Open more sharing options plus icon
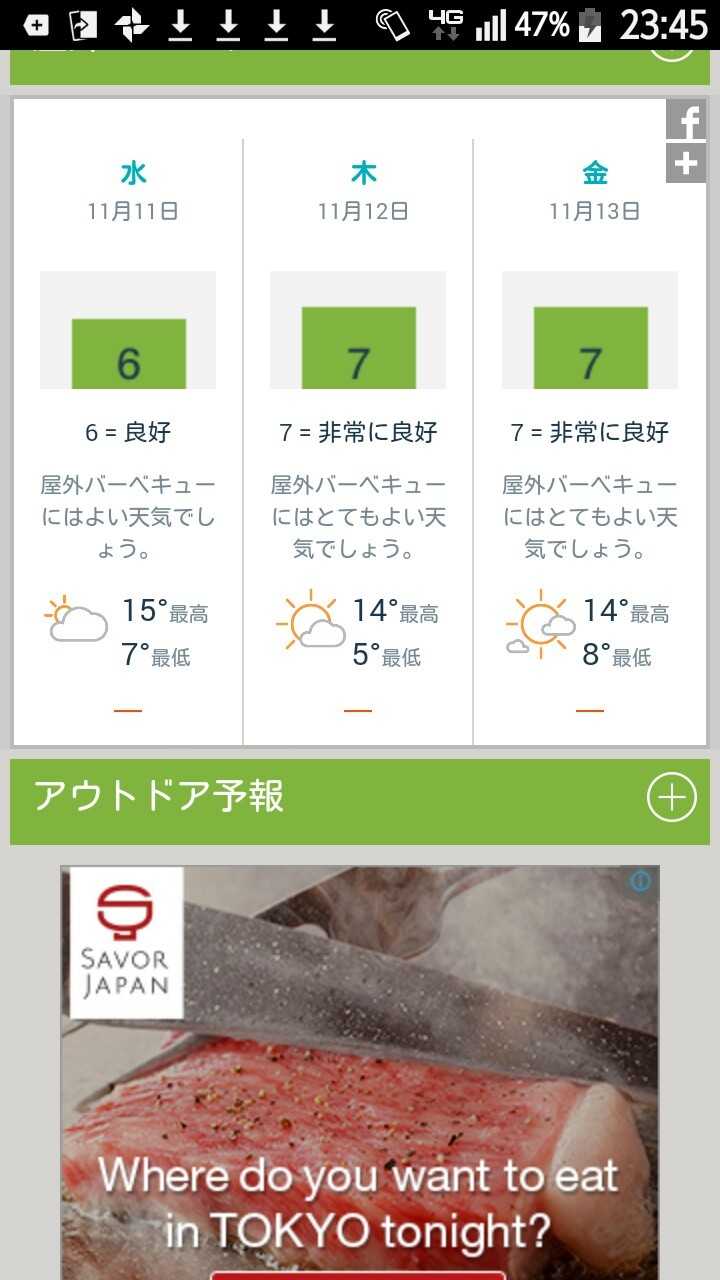The width and height of the screenshot is (720, 1280). [x=686, y=163]
